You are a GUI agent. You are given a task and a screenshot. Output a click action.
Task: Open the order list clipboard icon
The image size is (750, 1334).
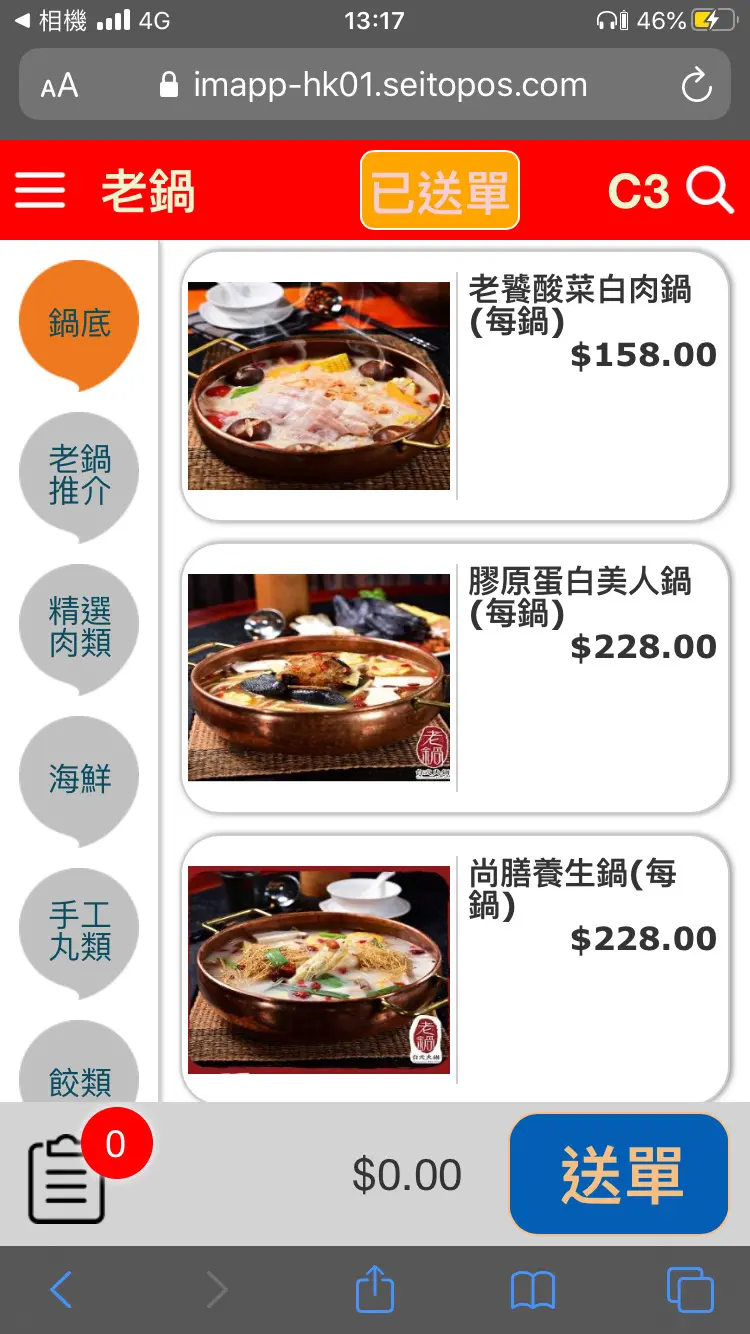(x=67, y=1178)
